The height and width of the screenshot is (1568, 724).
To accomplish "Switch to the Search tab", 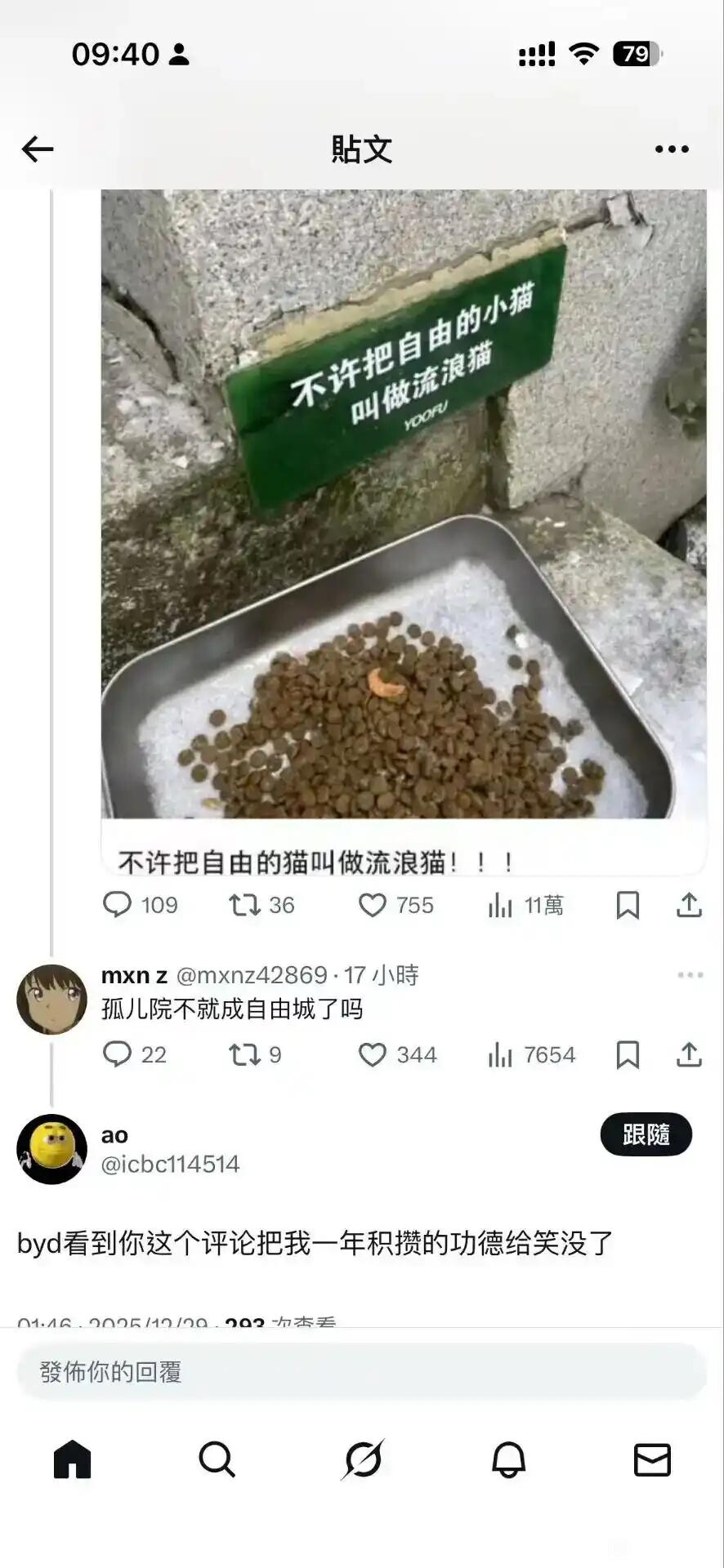I will point(217,1459).
